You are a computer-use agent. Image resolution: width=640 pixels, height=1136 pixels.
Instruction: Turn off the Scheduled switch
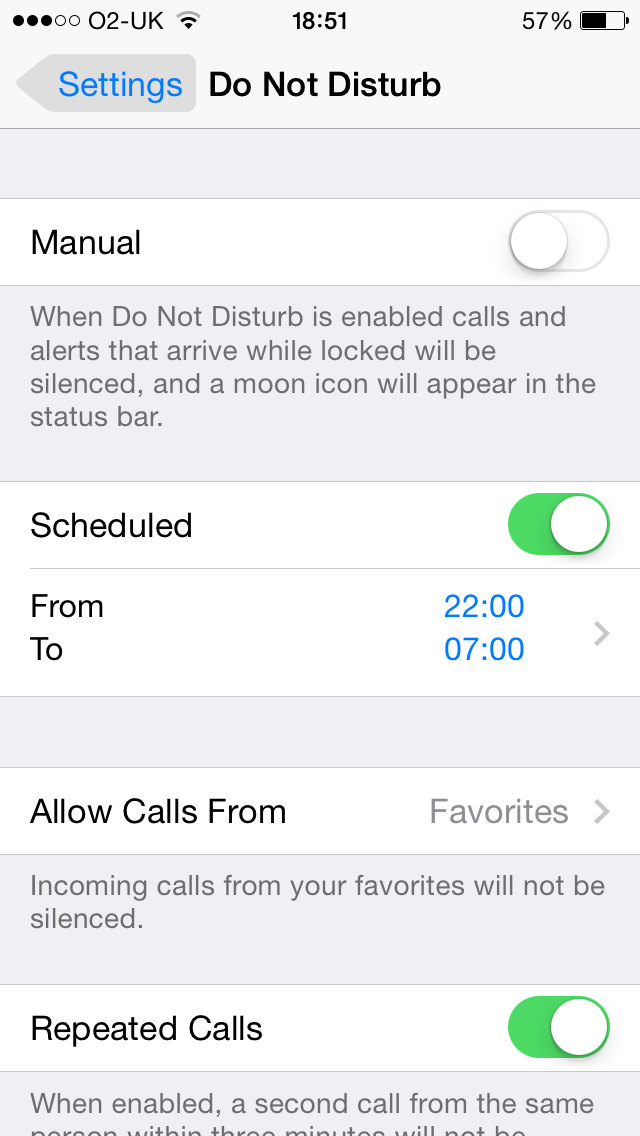[x=558, y=525]
